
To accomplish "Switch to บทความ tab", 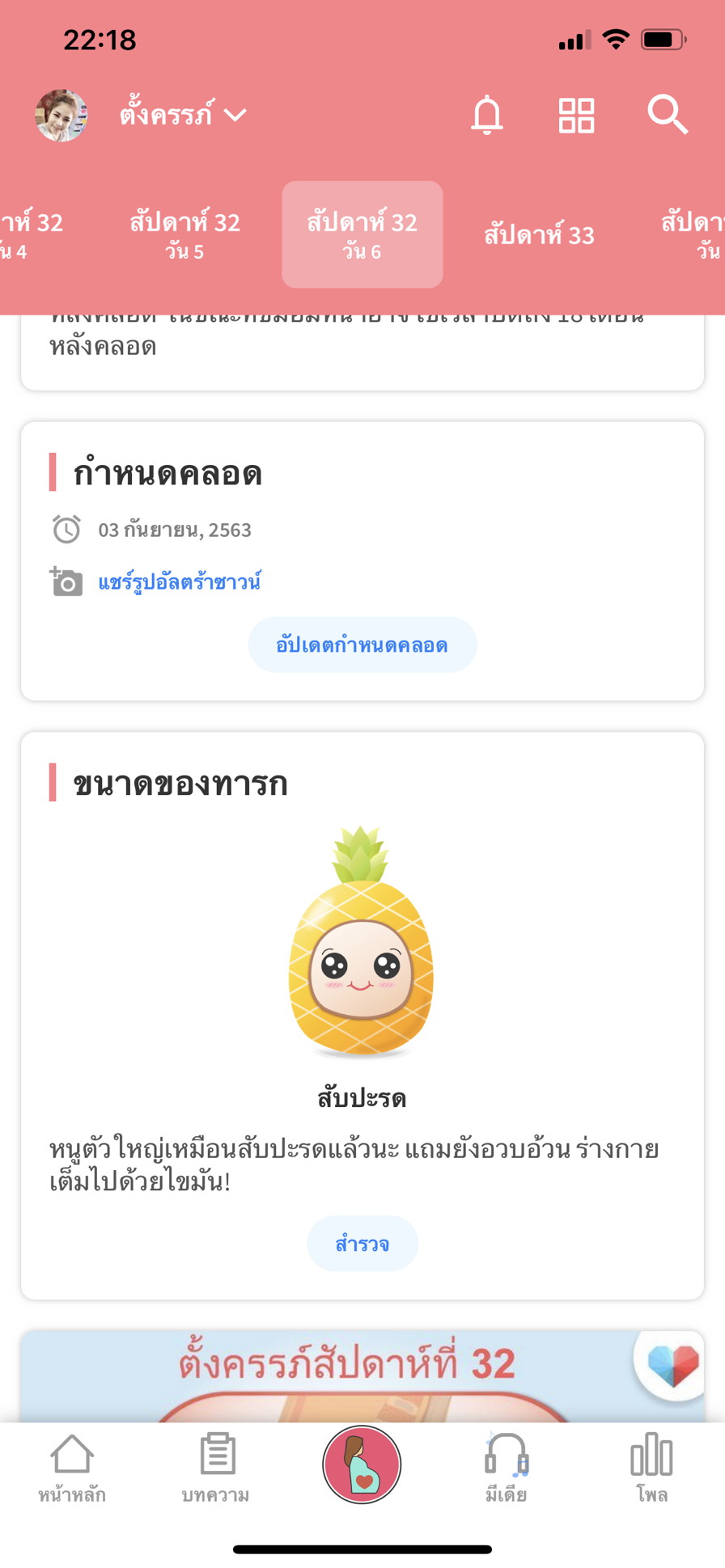I will (216, 1468).
